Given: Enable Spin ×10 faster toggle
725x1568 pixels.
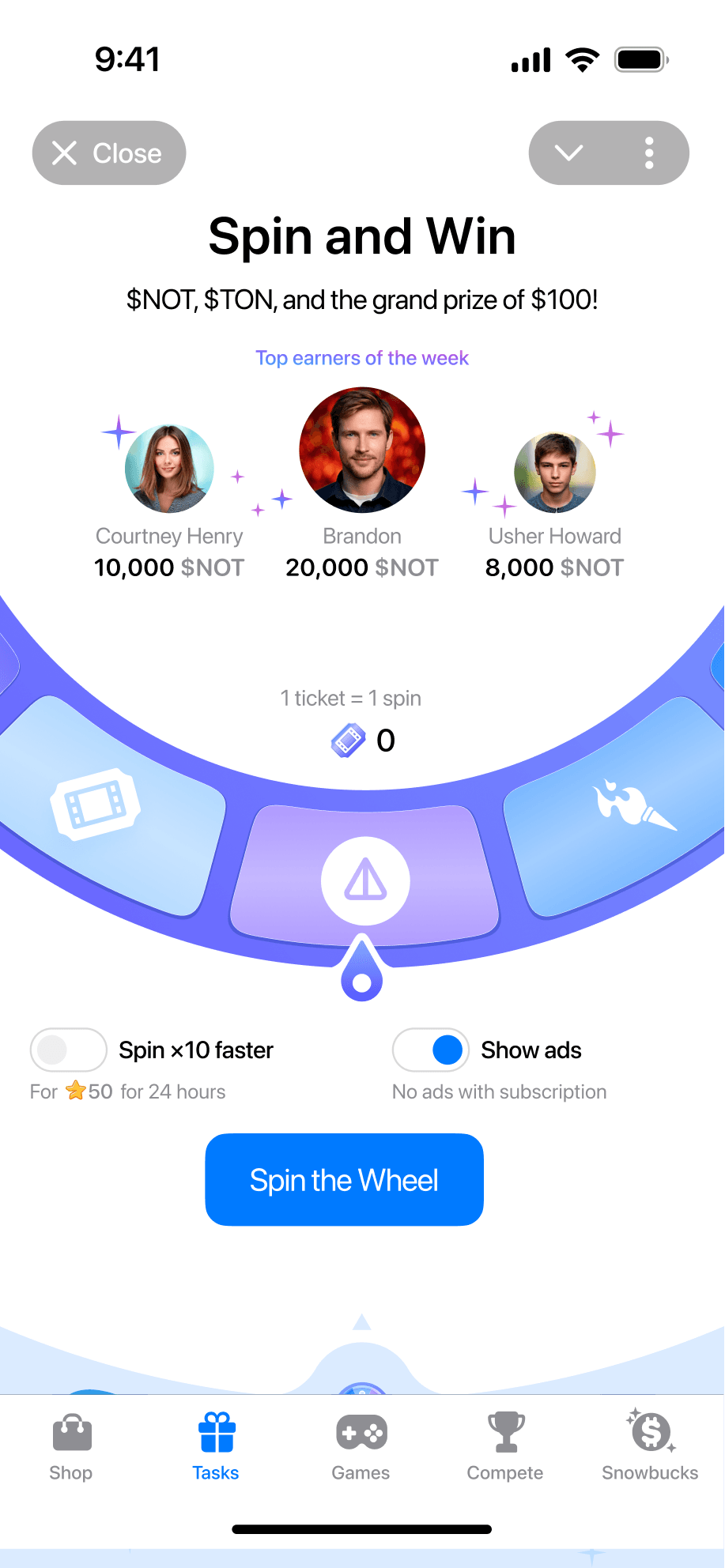Looking at the screenshot, I should pos(69,1050).
